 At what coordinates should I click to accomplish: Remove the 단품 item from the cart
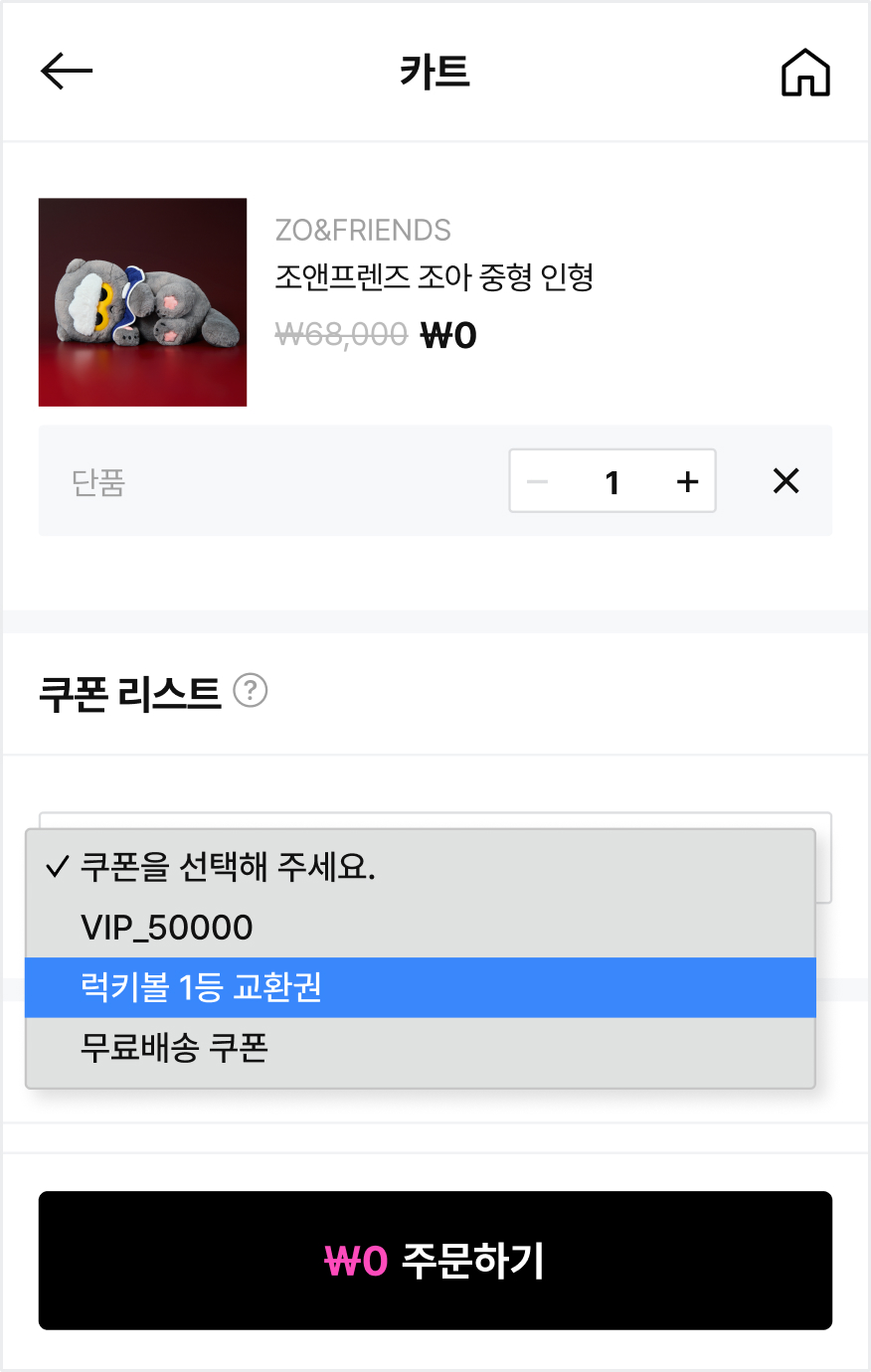click(785, 481)
